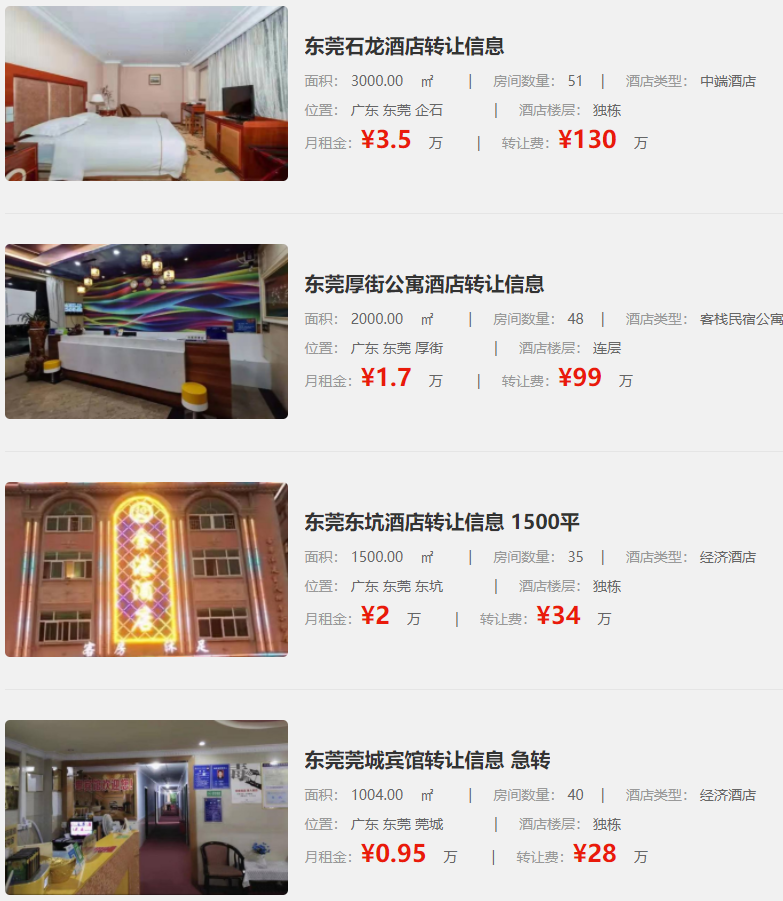Viewport: 783px width, 901px height.
Task: View the 东莞厚街公寓酒店转让信息 listing
Action: click(x=424, y=284)
